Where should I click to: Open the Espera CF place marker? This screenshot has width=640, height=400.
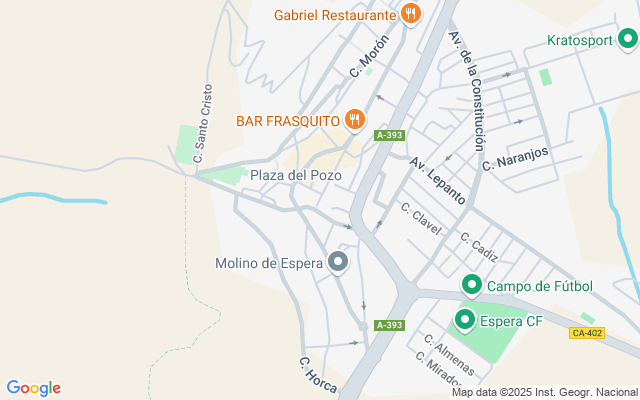coord(465,321)
